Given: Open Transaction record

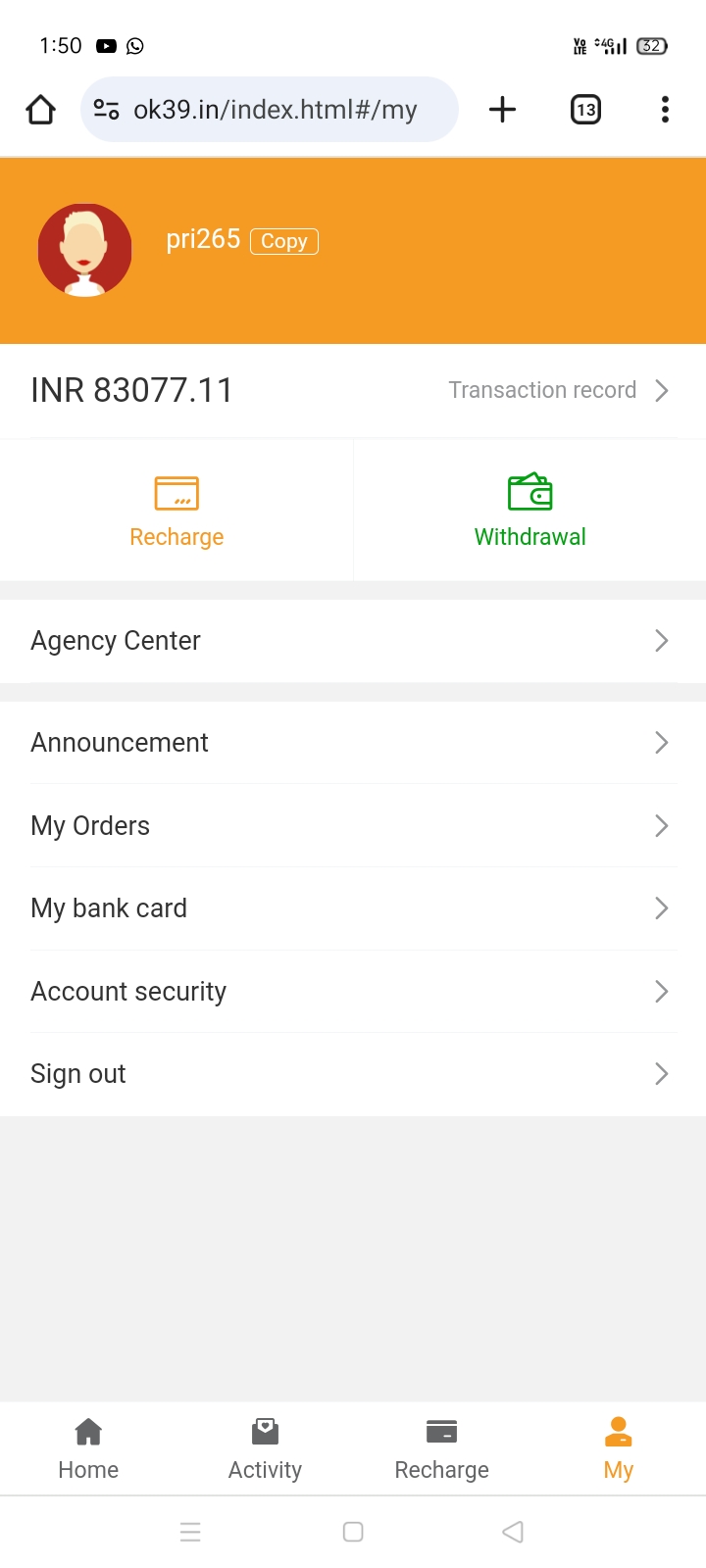Looking at the screenshot, I should click(558, 390).
